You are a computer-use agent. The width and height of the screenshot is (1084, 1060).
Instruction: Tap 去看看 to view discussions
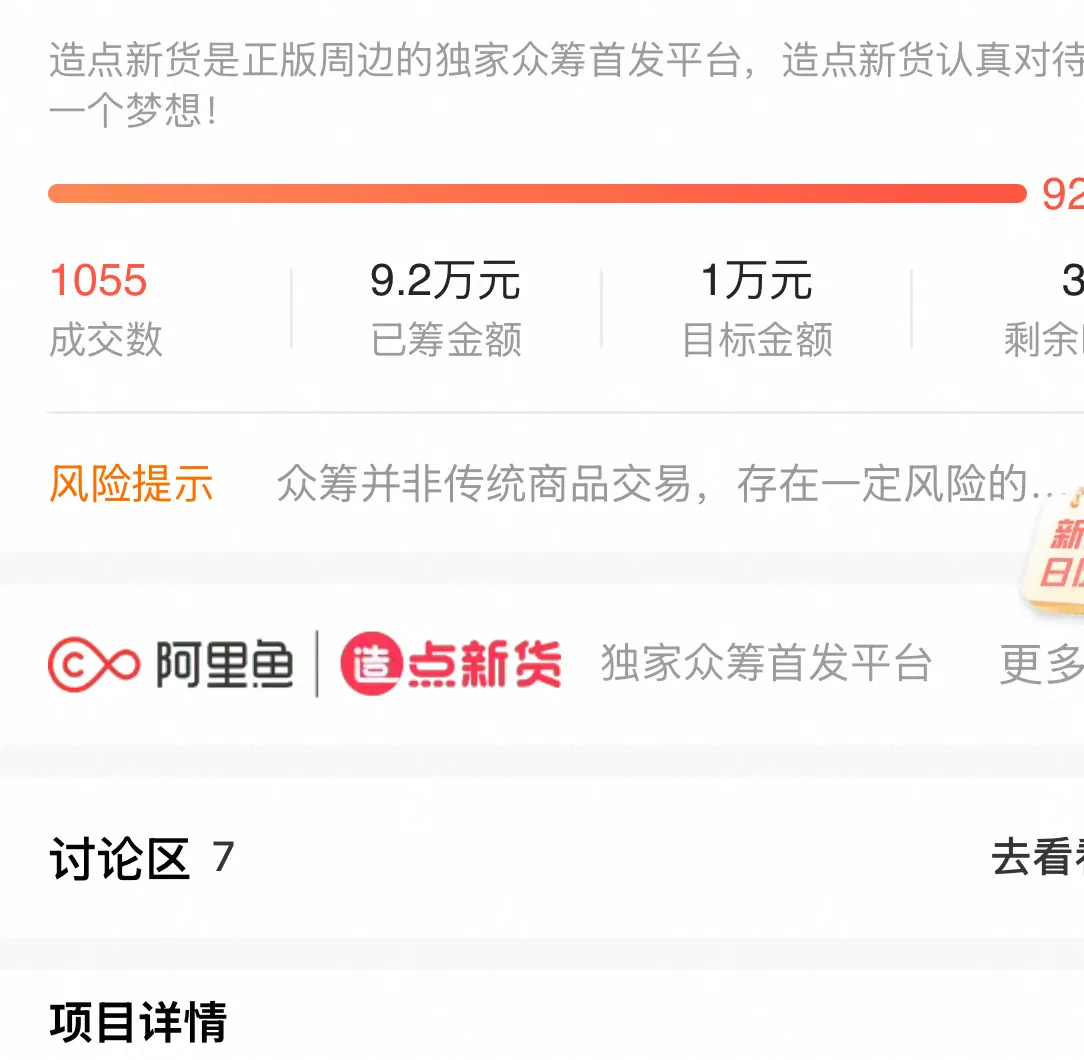(1036, 859)
